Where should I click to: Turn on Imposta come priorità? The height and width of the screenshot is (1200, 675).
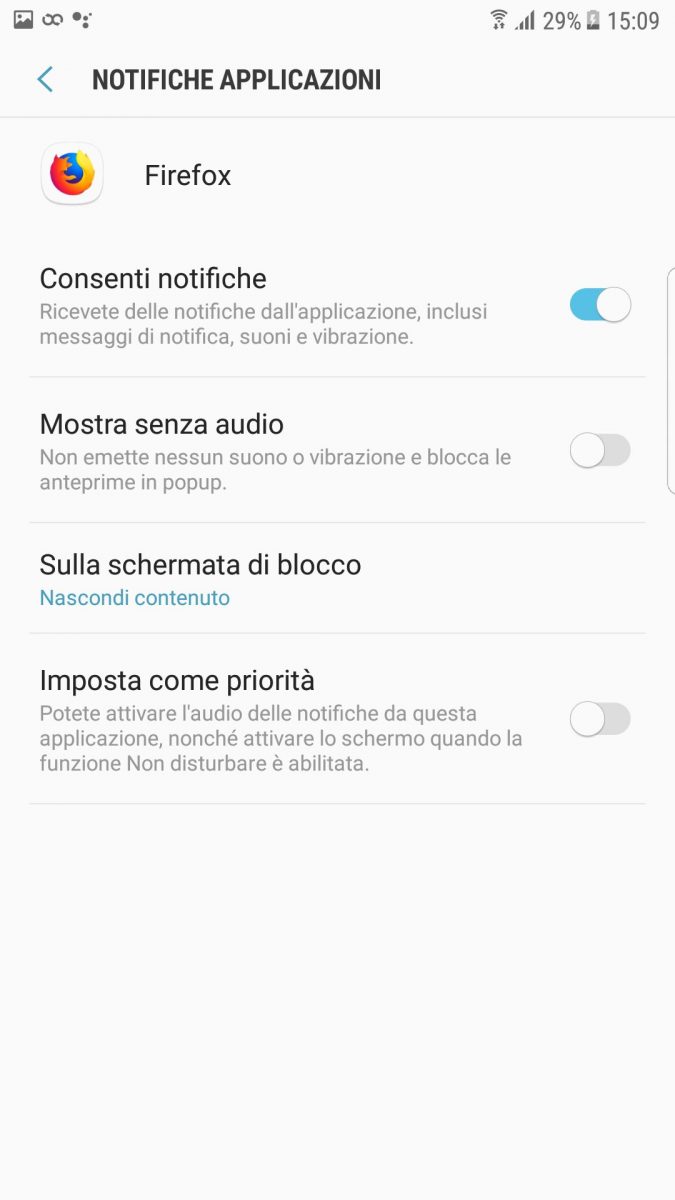coord(600,718)
